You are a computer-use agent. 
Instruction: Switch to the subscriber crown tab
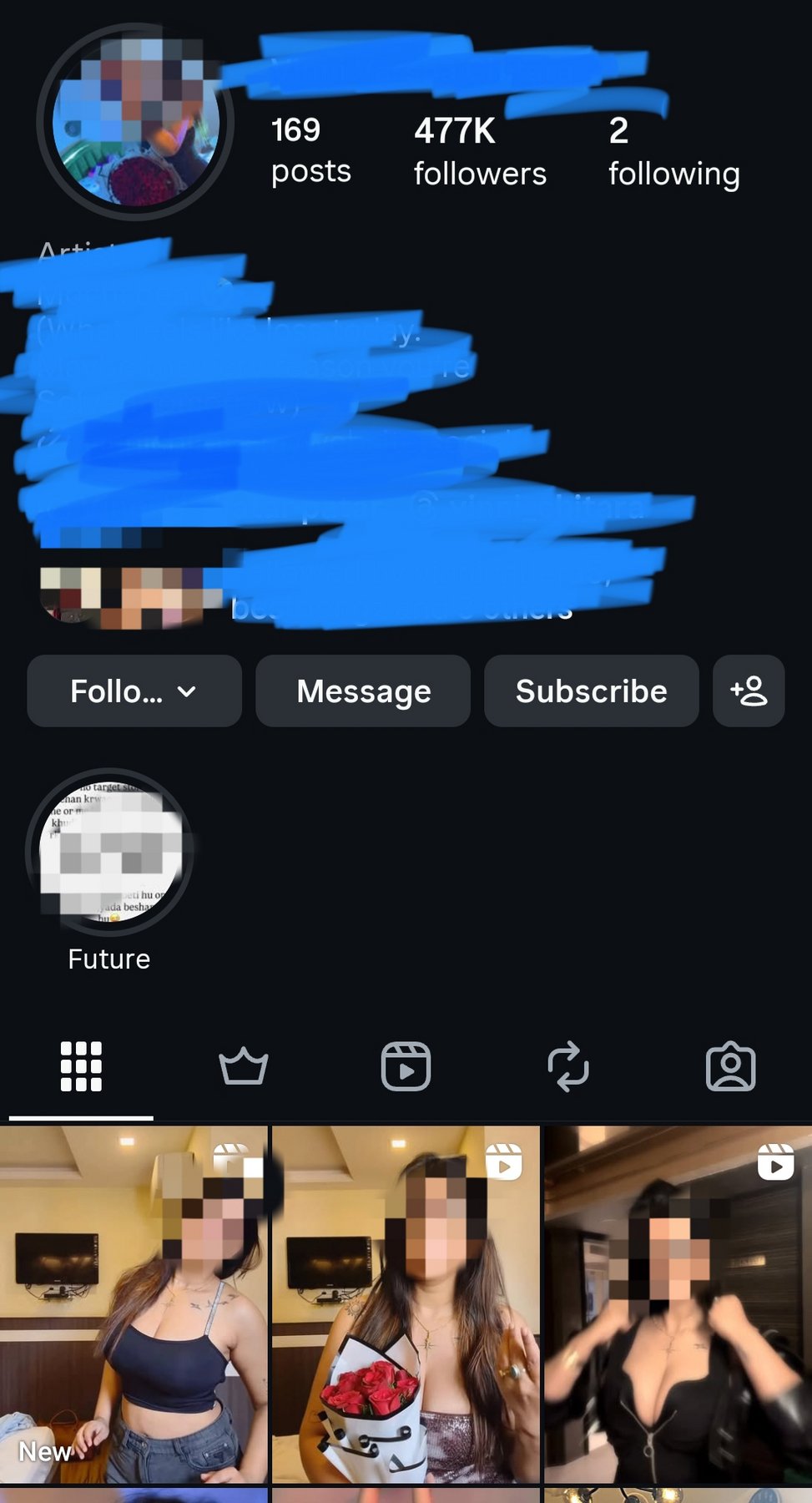243,1066
